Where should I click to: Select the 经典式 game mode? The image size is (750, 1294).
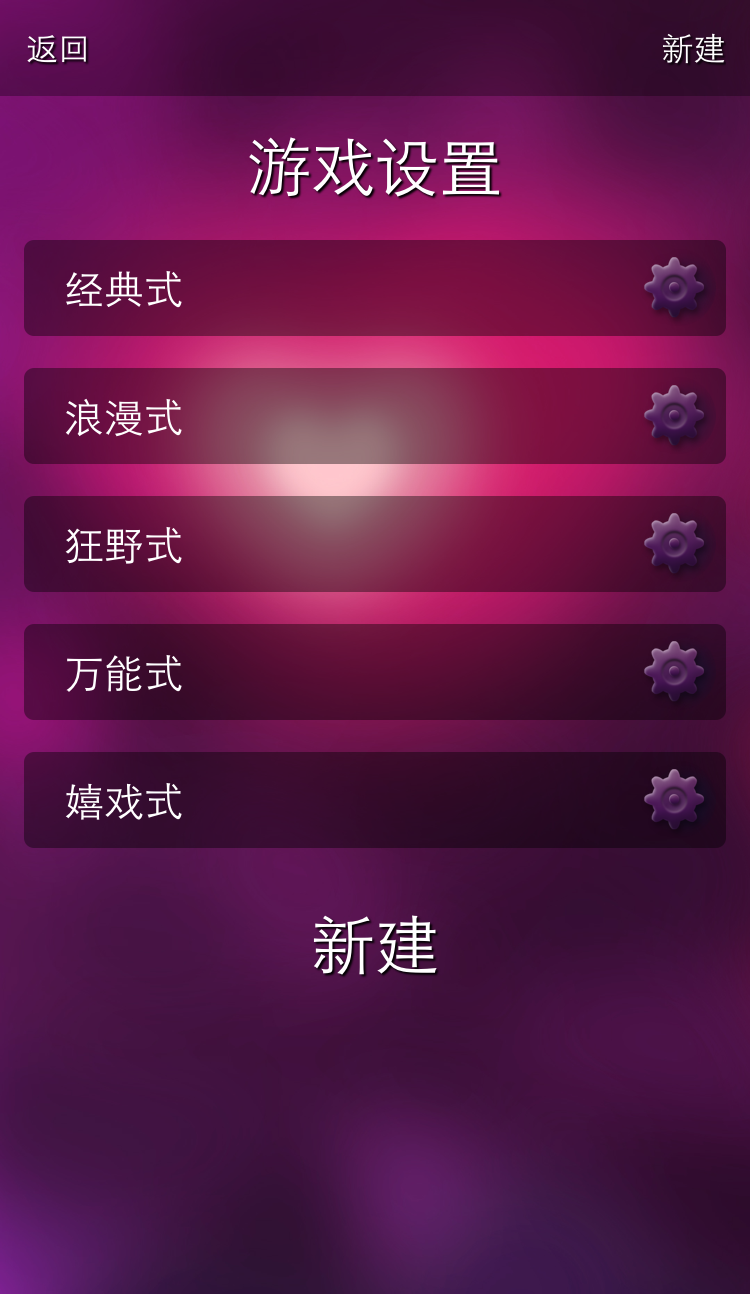(x=375, y=288)
